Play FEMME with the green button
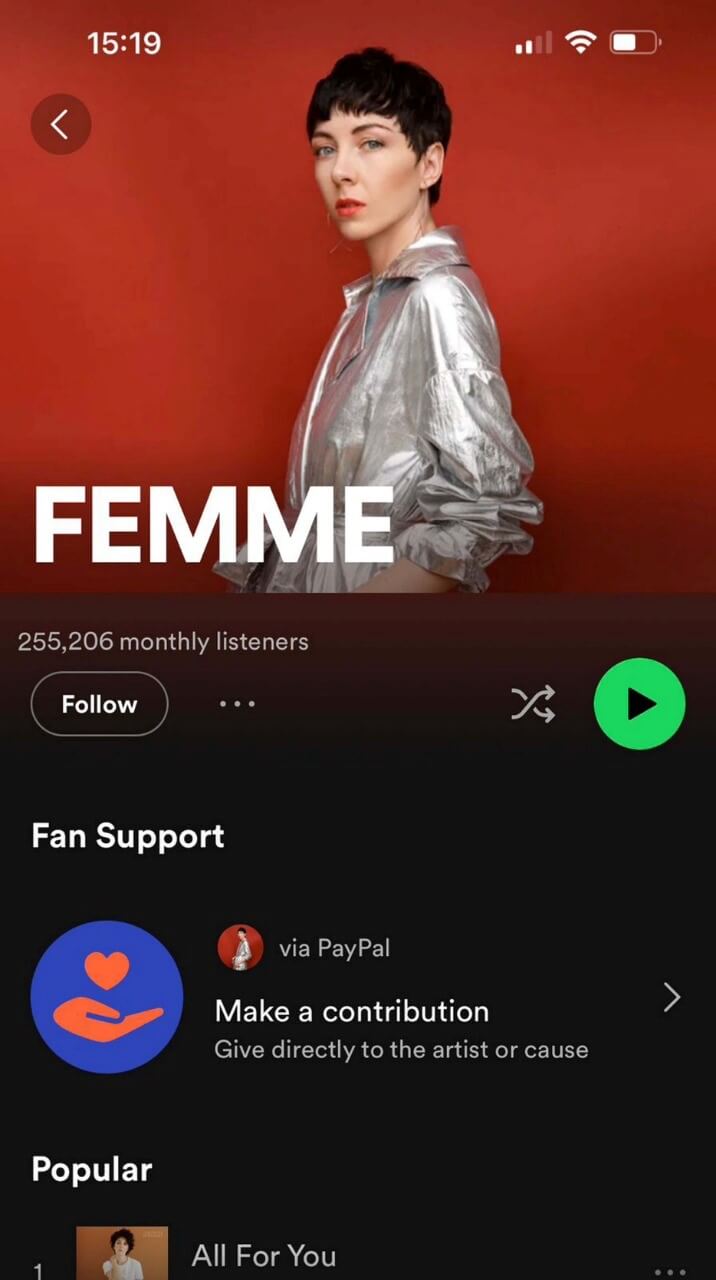The height and width of the screenshot is (1280, 716). [x=639, y=704]
